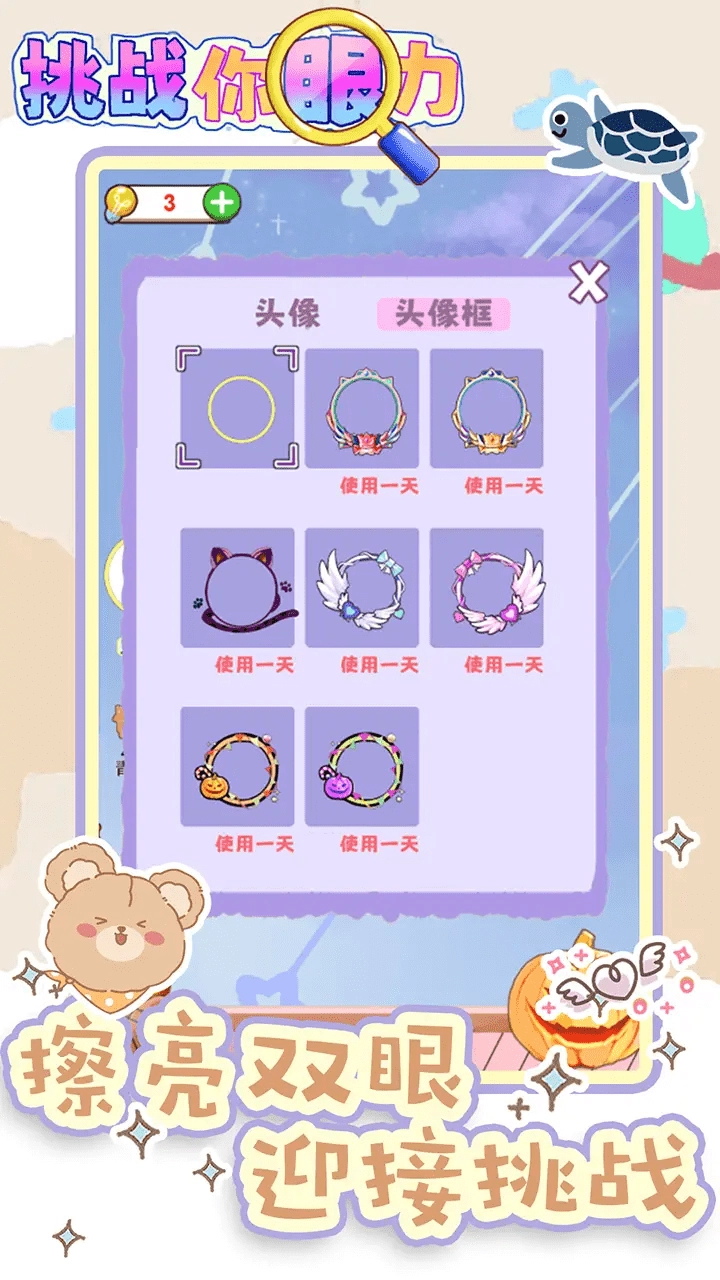Click the hint counter showing 3
The height and width of the screenshot is (1280, 720).
[168, 202]
